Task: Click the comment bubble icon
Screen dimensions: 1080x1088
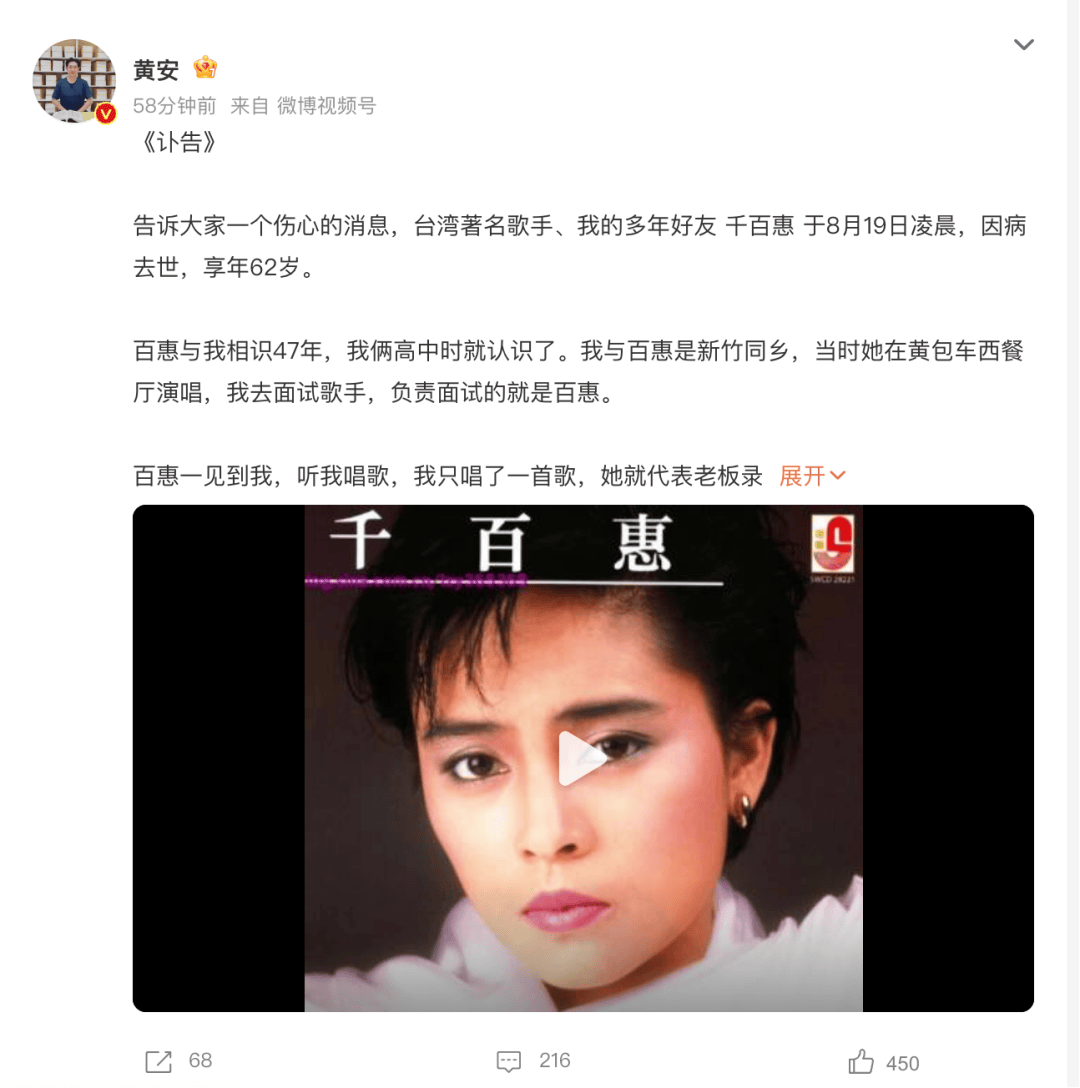Action: pyautogui.click(x=510, y=1060)
